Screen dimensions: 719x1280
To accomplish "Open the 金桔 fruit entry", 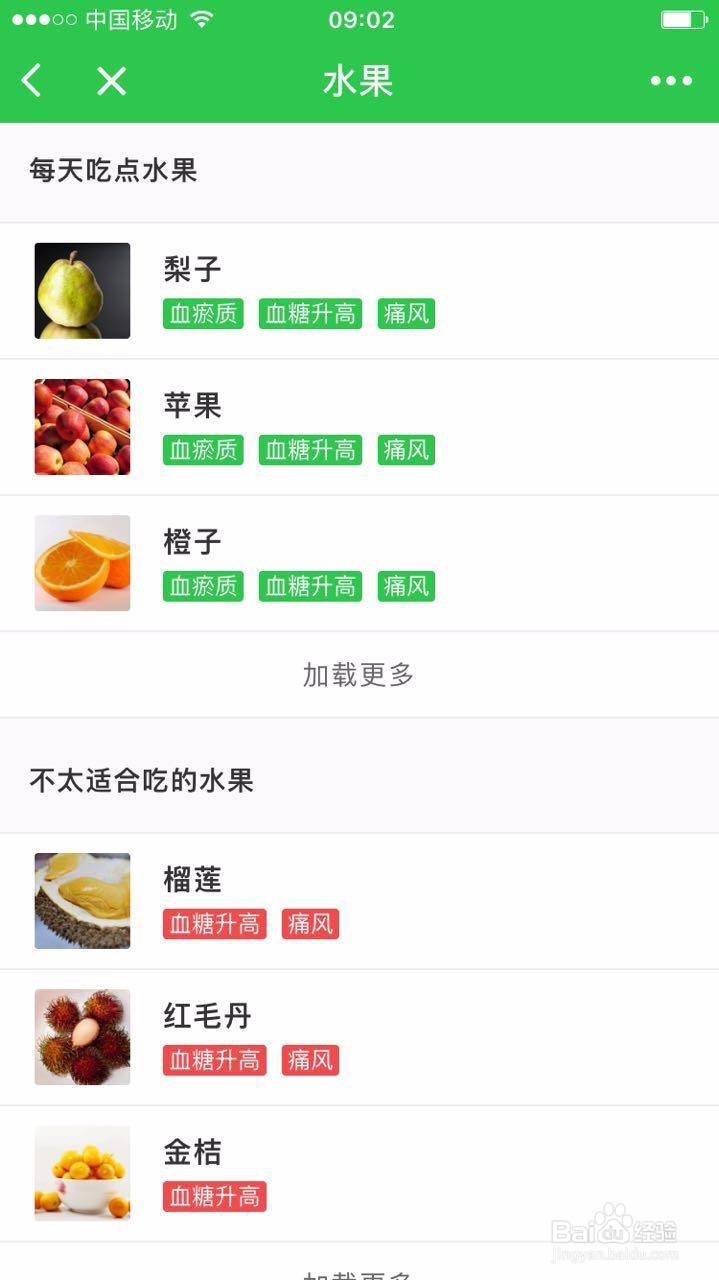I will pos(359,1173).
